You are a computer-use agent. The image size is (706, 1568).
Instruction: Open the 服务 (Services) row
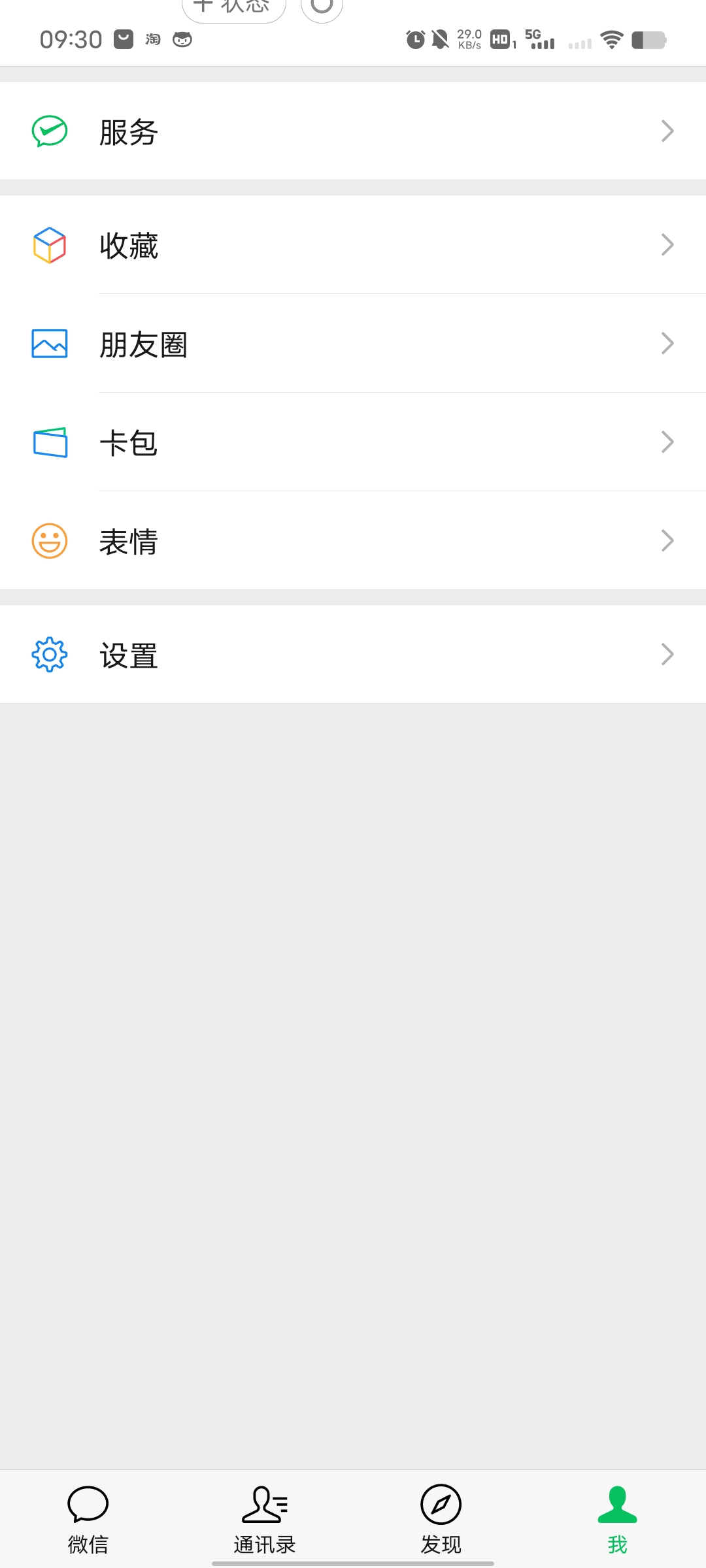coord(353,131)
